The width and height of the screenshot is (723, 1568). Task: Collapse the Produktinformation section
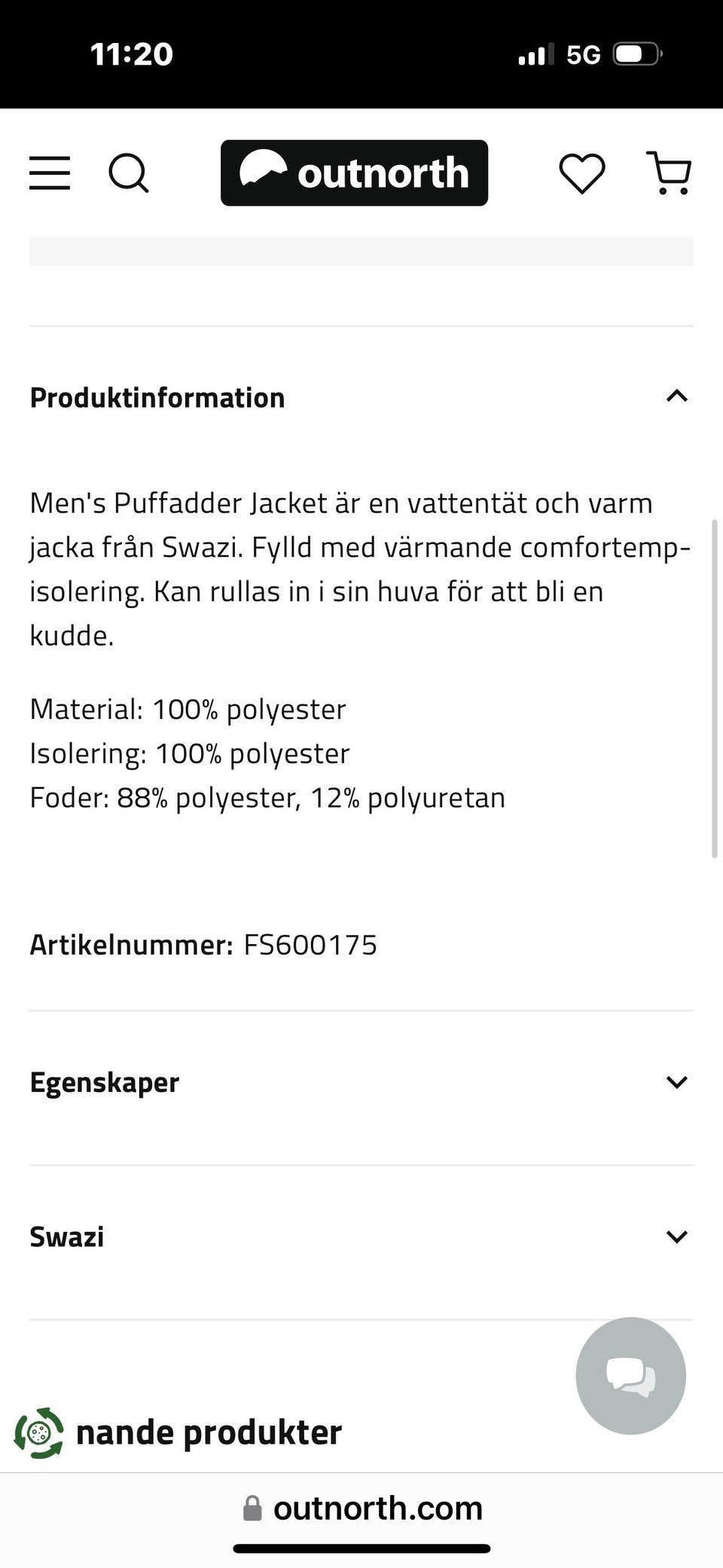point(361,397)
